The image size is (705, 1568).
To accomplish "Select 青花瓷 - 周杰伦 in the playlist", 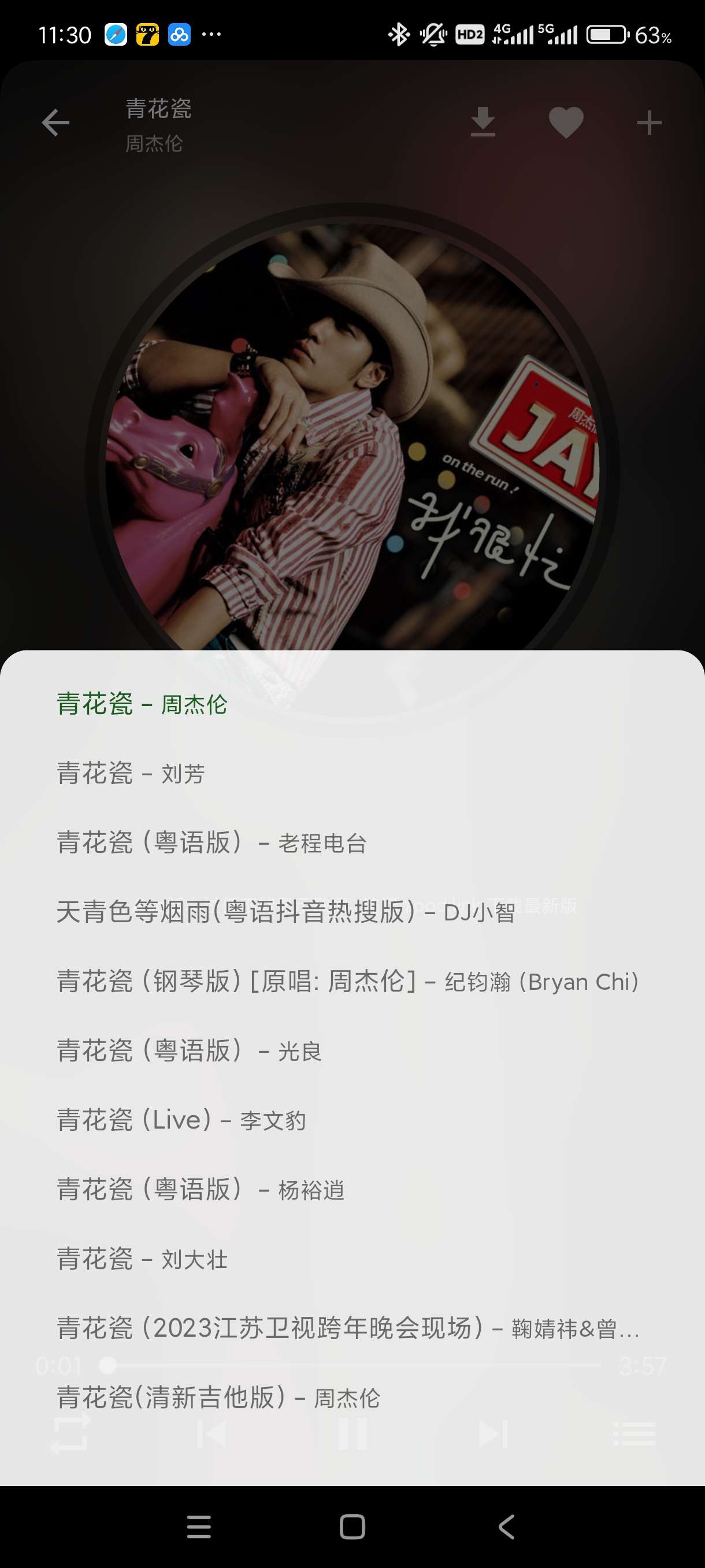I will [x=142, y=704].
